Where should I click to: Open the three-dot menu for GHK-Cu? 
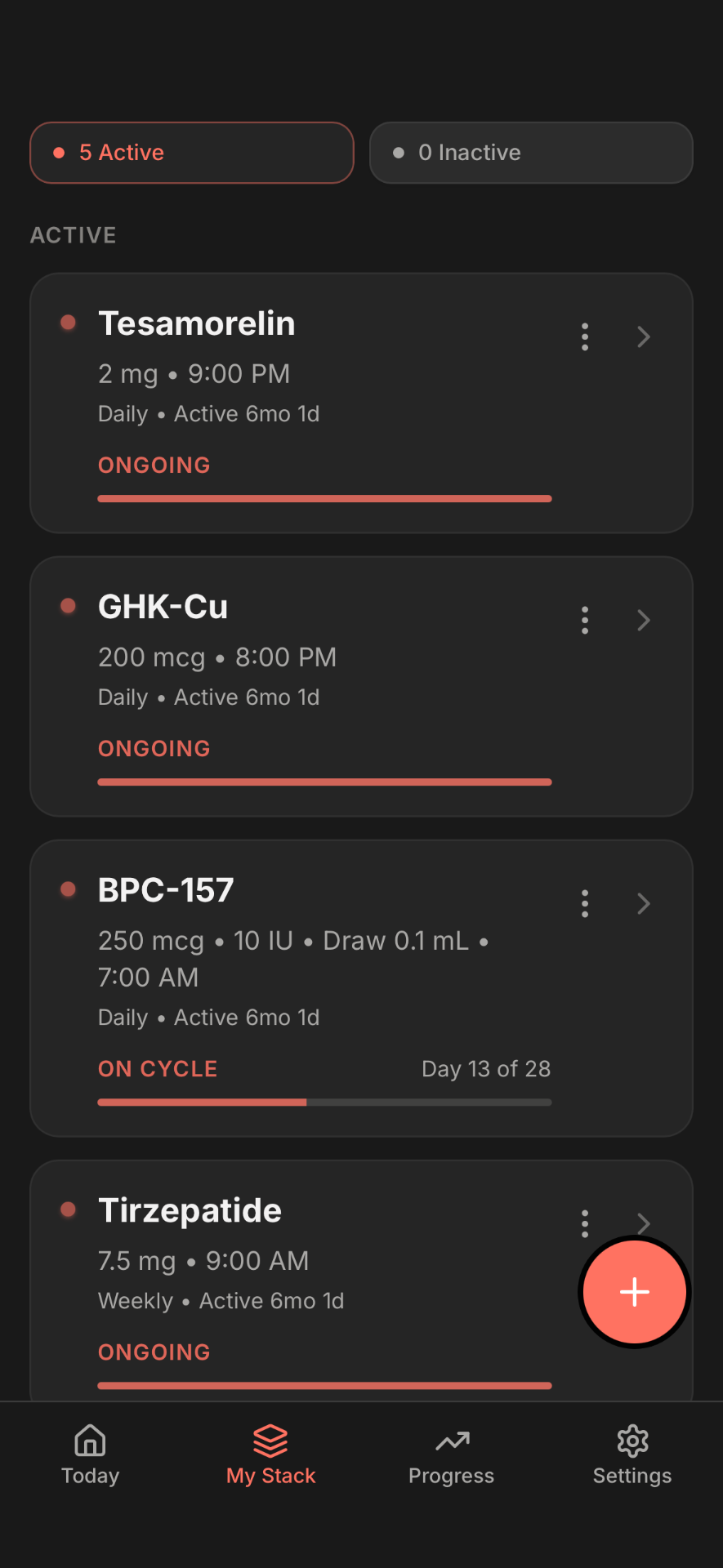click(585, 621)
